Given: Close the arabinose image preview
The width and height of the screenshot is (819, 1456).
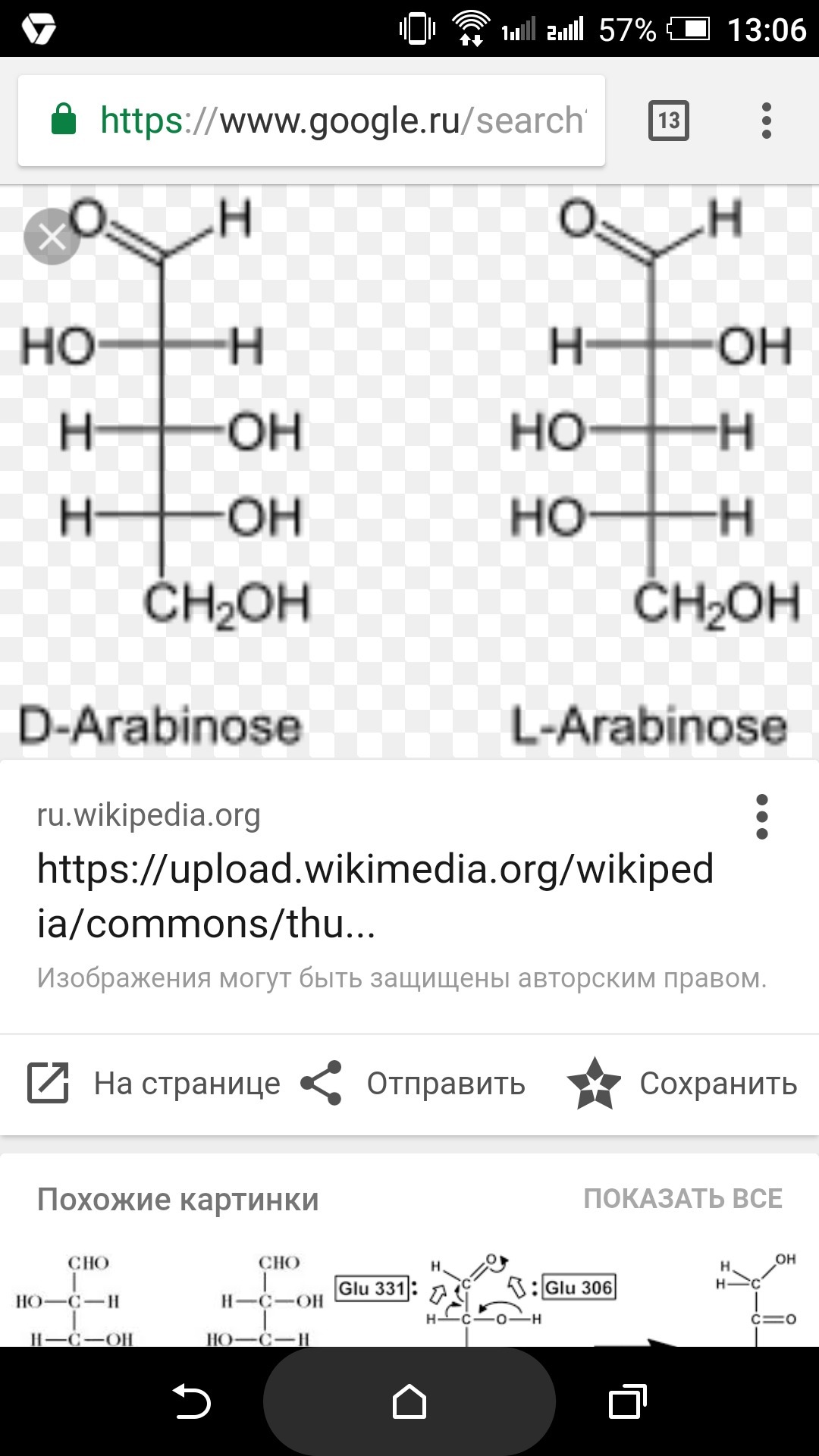Looking at the screenshot, I should point(52,237).
